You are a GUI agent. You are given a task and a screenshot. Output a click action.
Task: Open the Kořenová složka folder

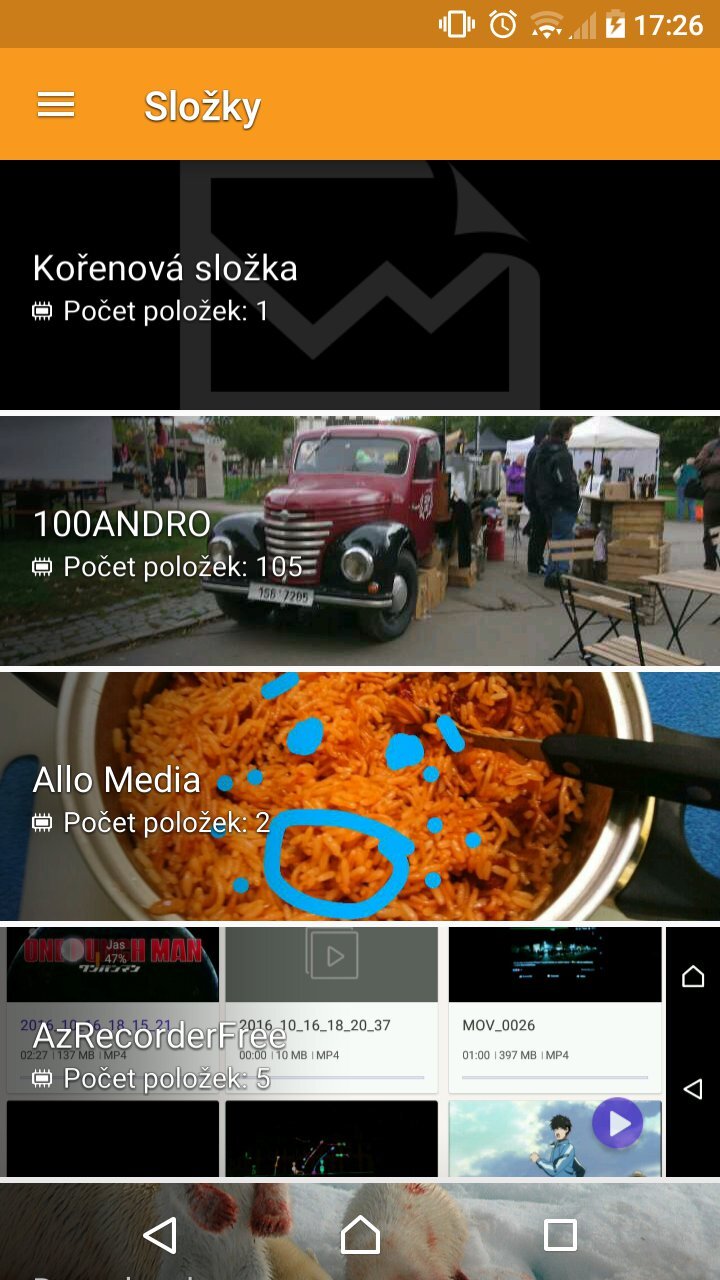click(x=360, y=285)
